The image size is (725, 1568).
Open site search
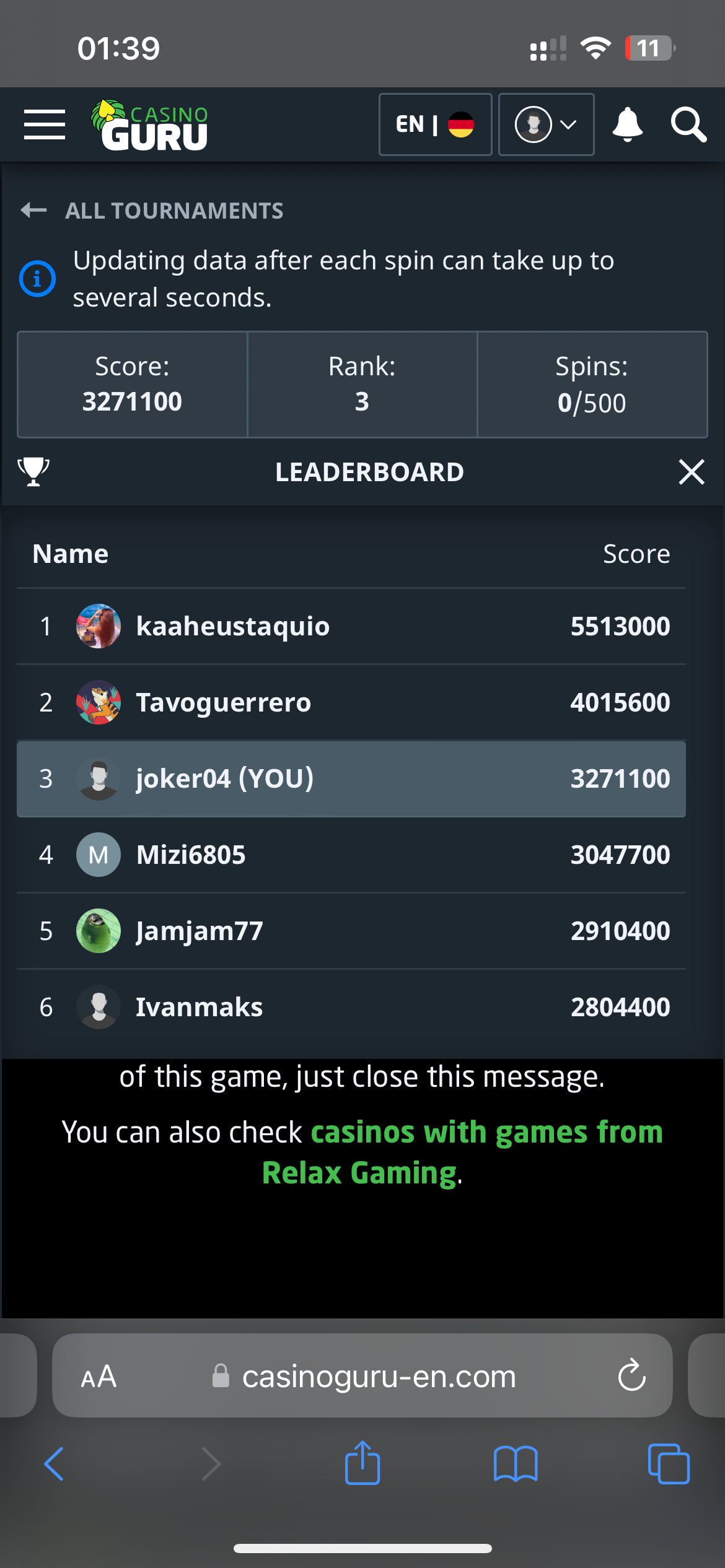(688, 124)
